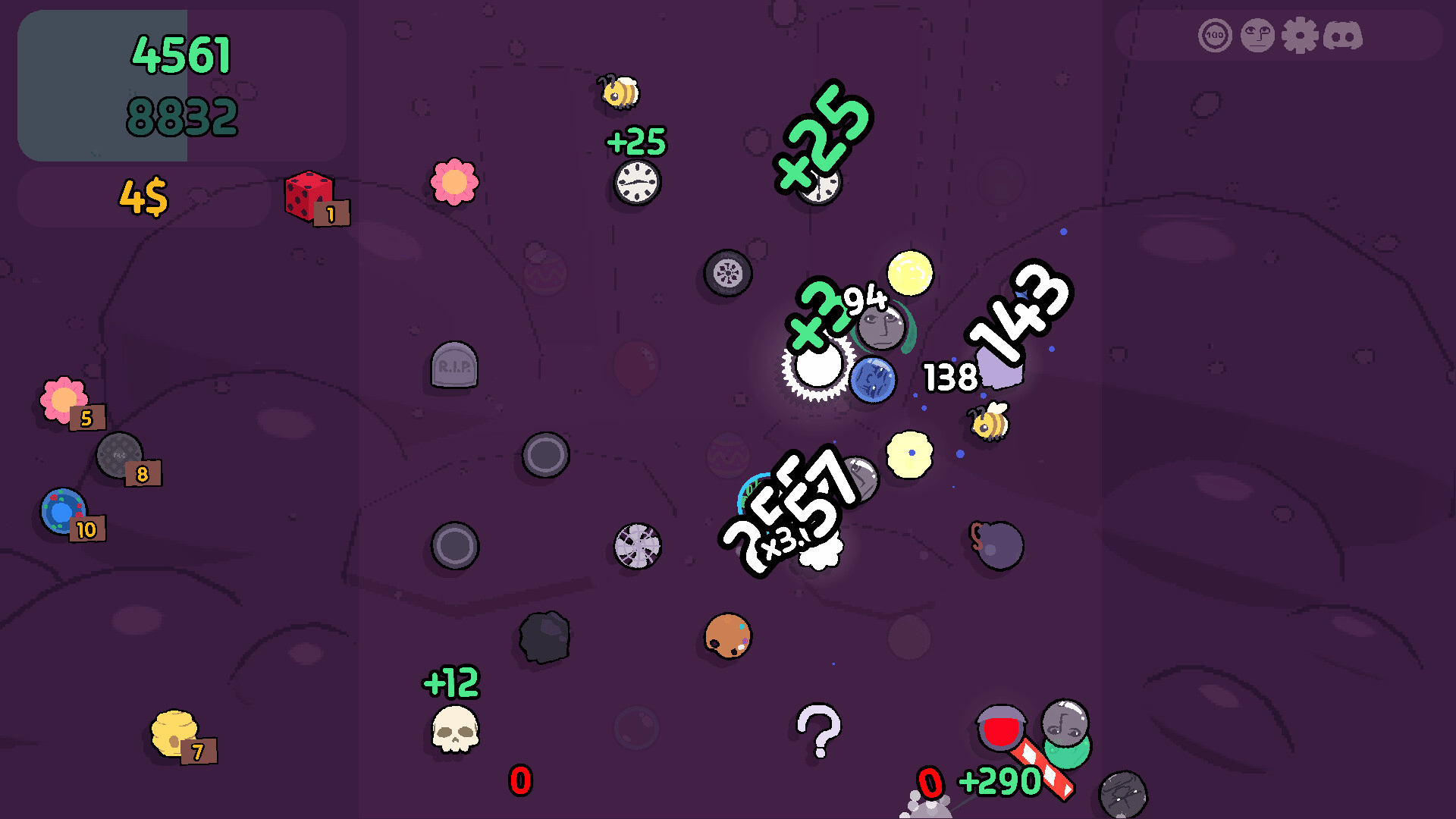This screenshot has width=1456, height=819.
Task: Select the red dice item
Action: pyautogui.click(x=309, y=196)
